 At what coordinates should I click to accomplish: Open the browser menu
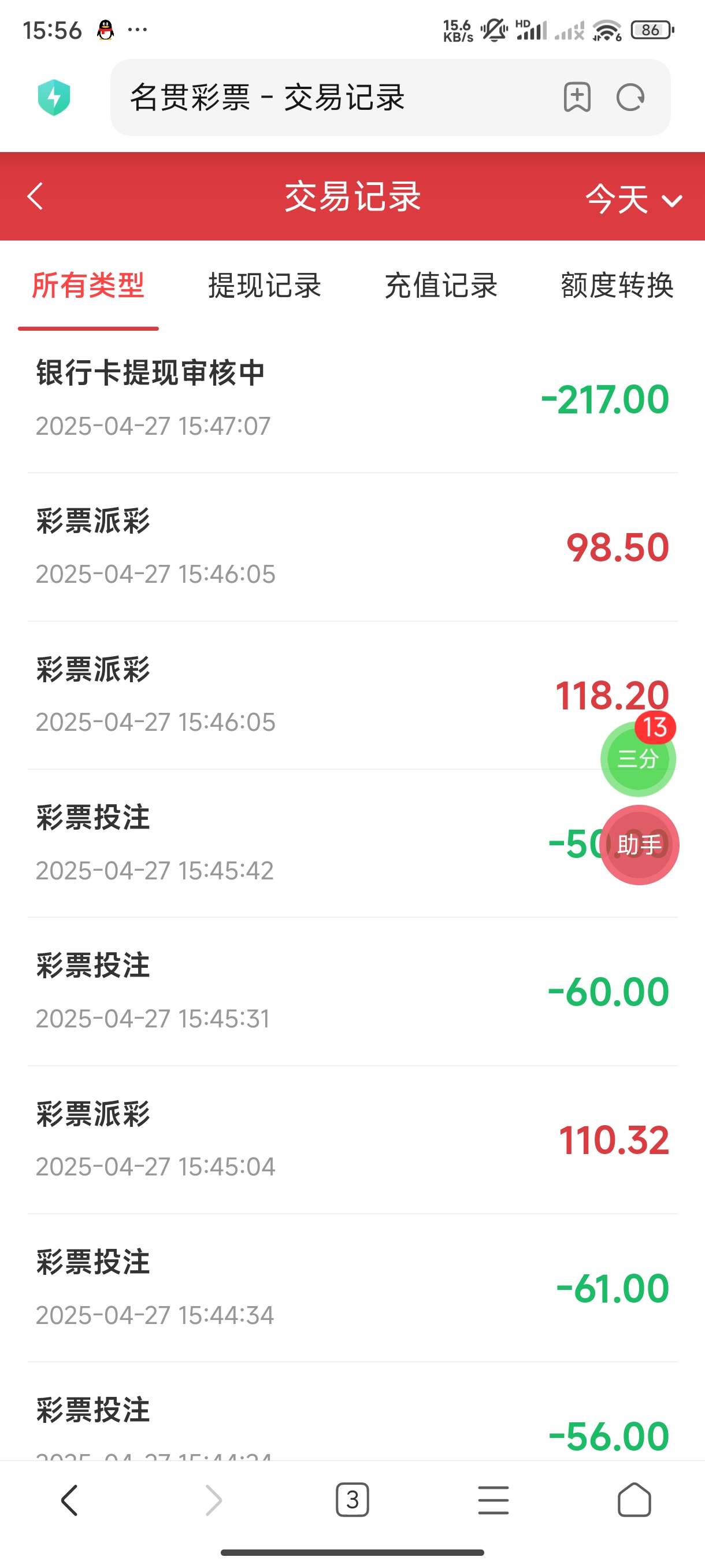[493, 1500]
